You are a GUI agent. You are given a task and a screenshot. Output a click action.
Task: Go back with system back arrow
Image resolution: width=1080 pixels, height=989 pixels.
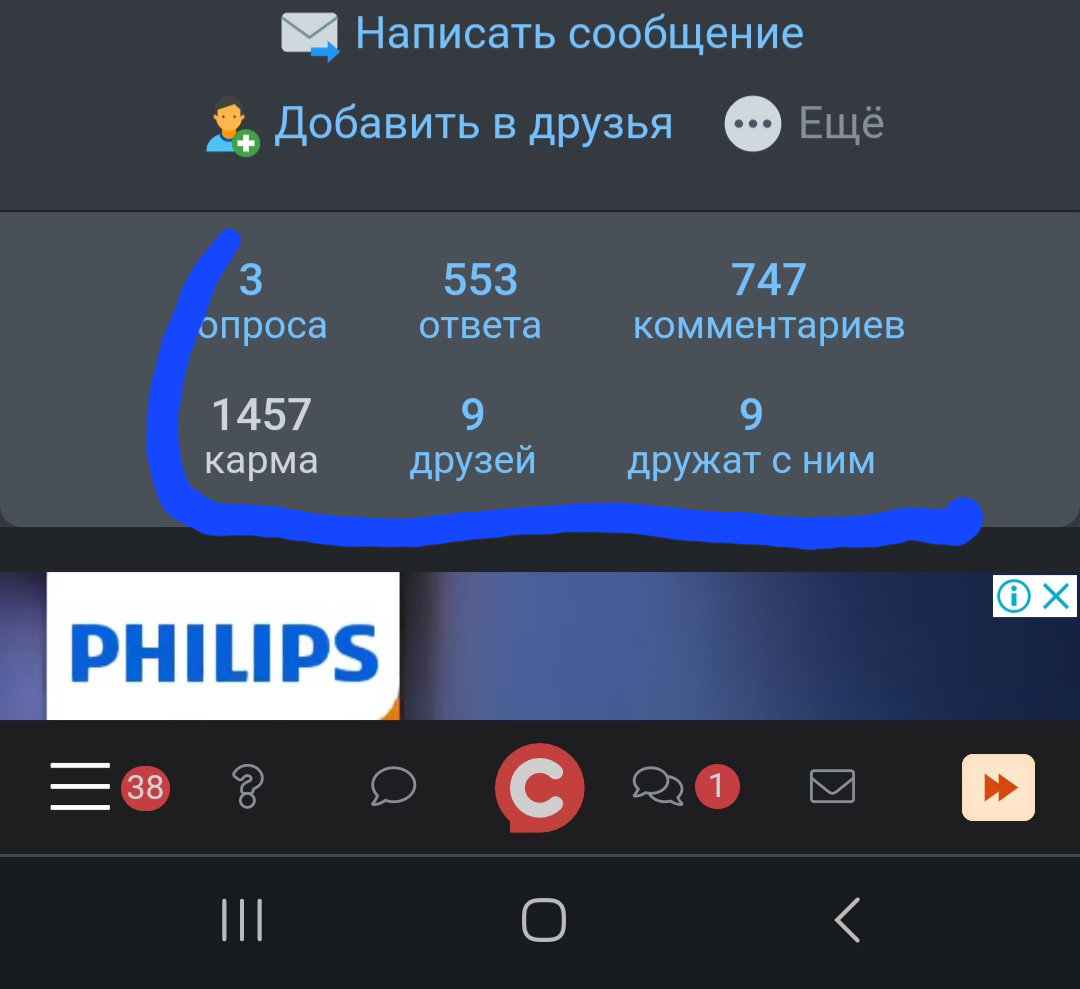tap(848, 919)
